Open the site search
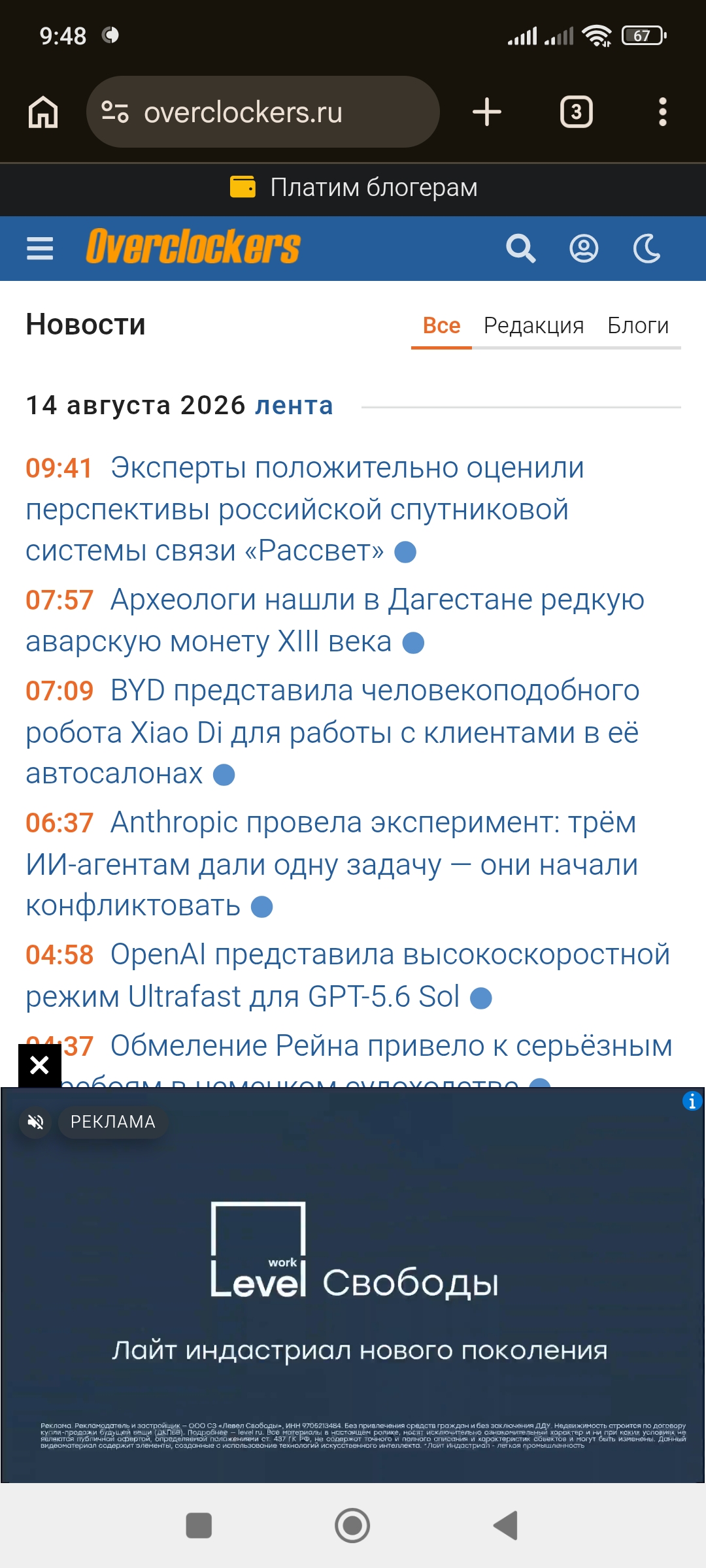 (521, 248)
